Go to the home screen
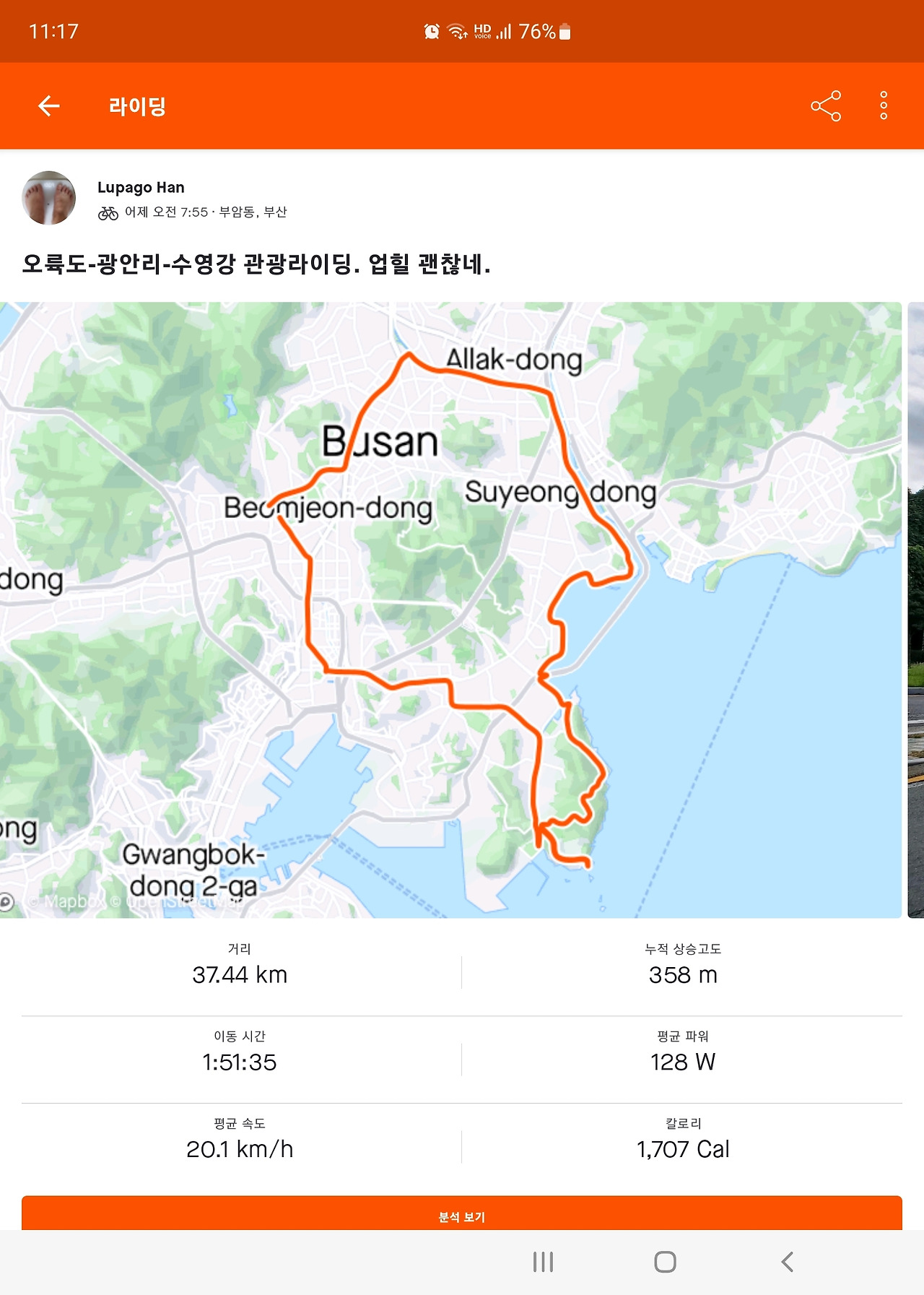The height and width of the screenshot is (1295, 924). click(665, 1262)
